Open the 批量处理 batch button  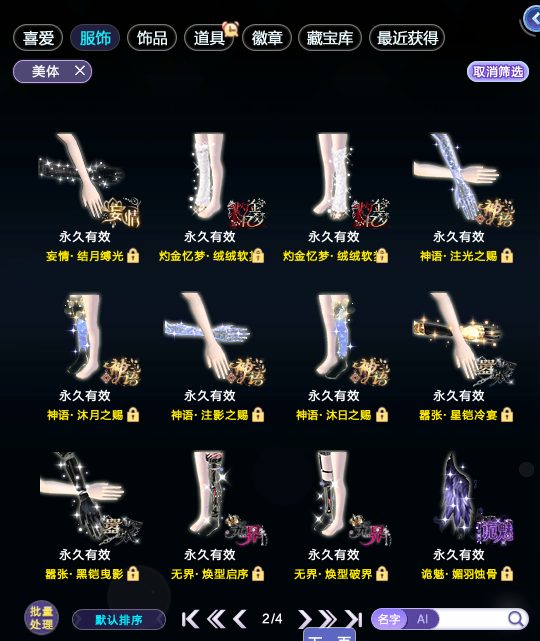click(x=41, y=617)
